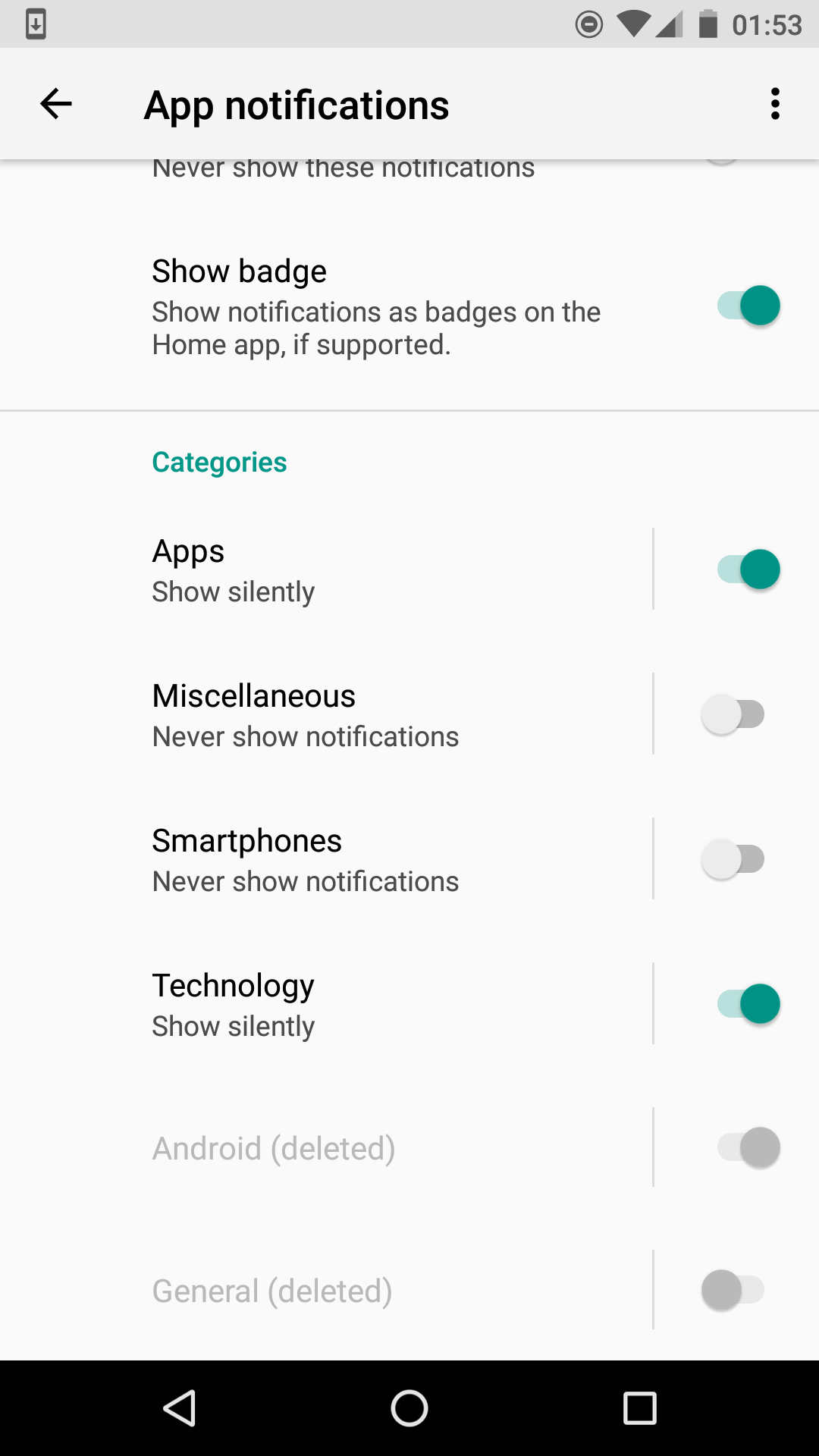Tap the home circle navigation button
Screen dimensions: 819x1456
pos(409,1408)
